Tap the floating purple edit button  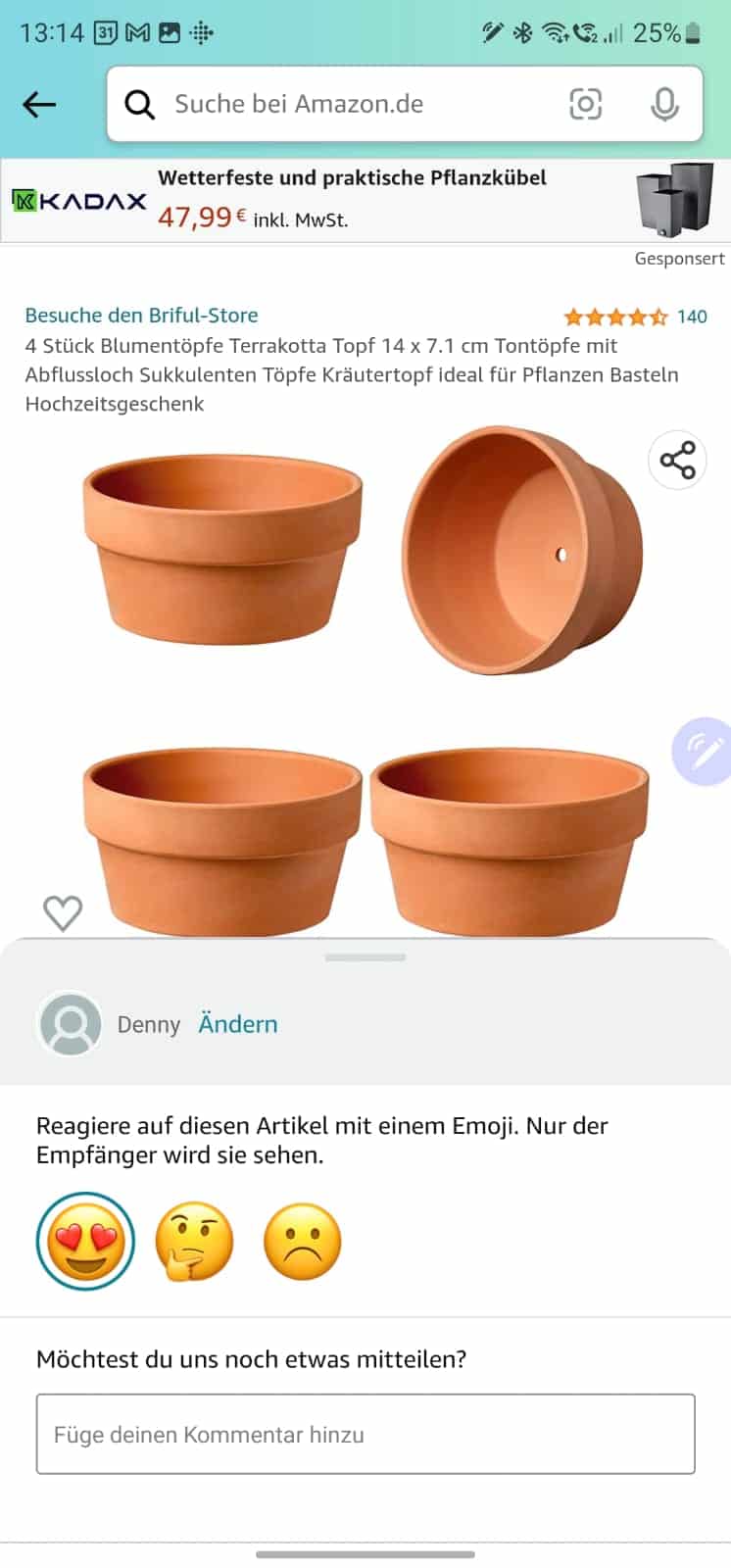tap(704, 752)
